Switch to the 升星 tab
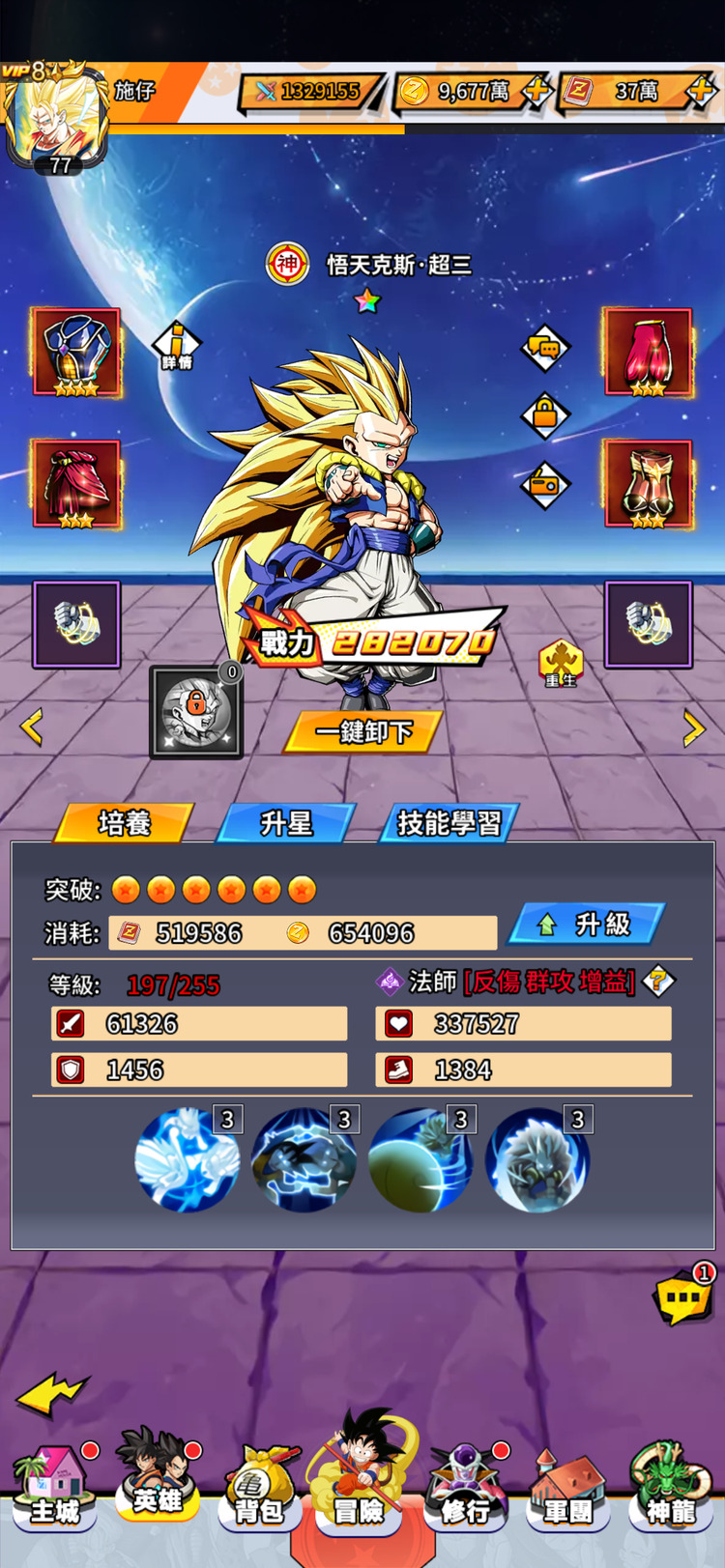This screenshot has width=725, height=1568. click(x=286, y=823)
